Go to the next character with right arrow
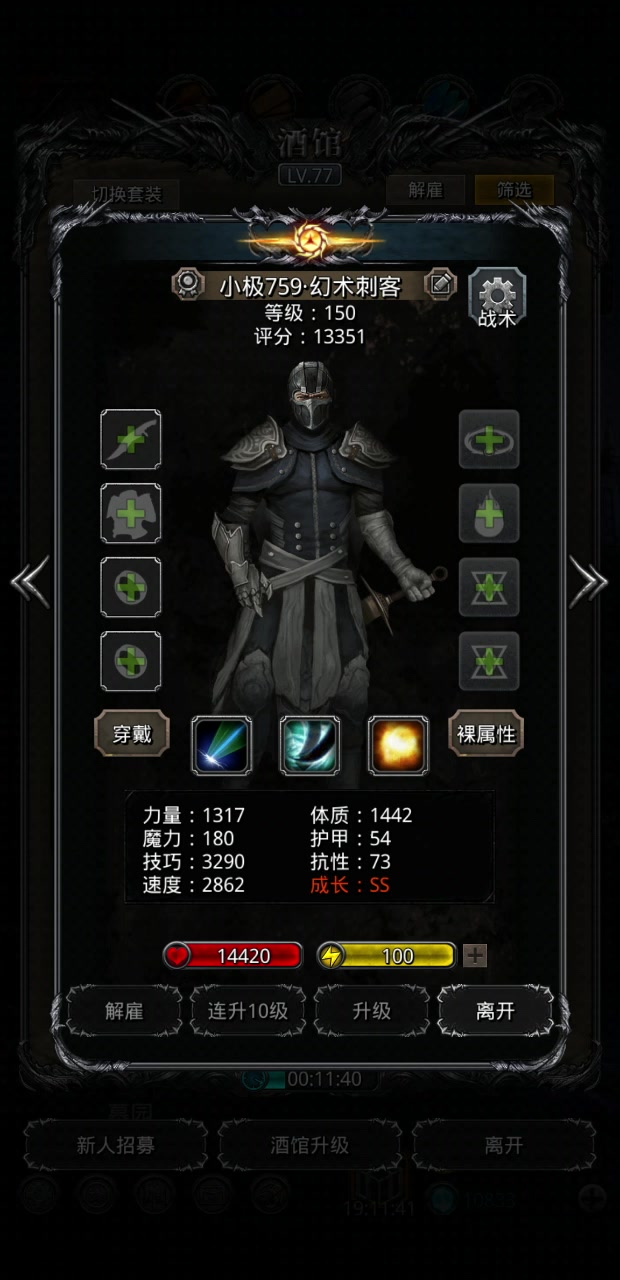The width and height of the screenshot is (620, 1280). (588, 582)
